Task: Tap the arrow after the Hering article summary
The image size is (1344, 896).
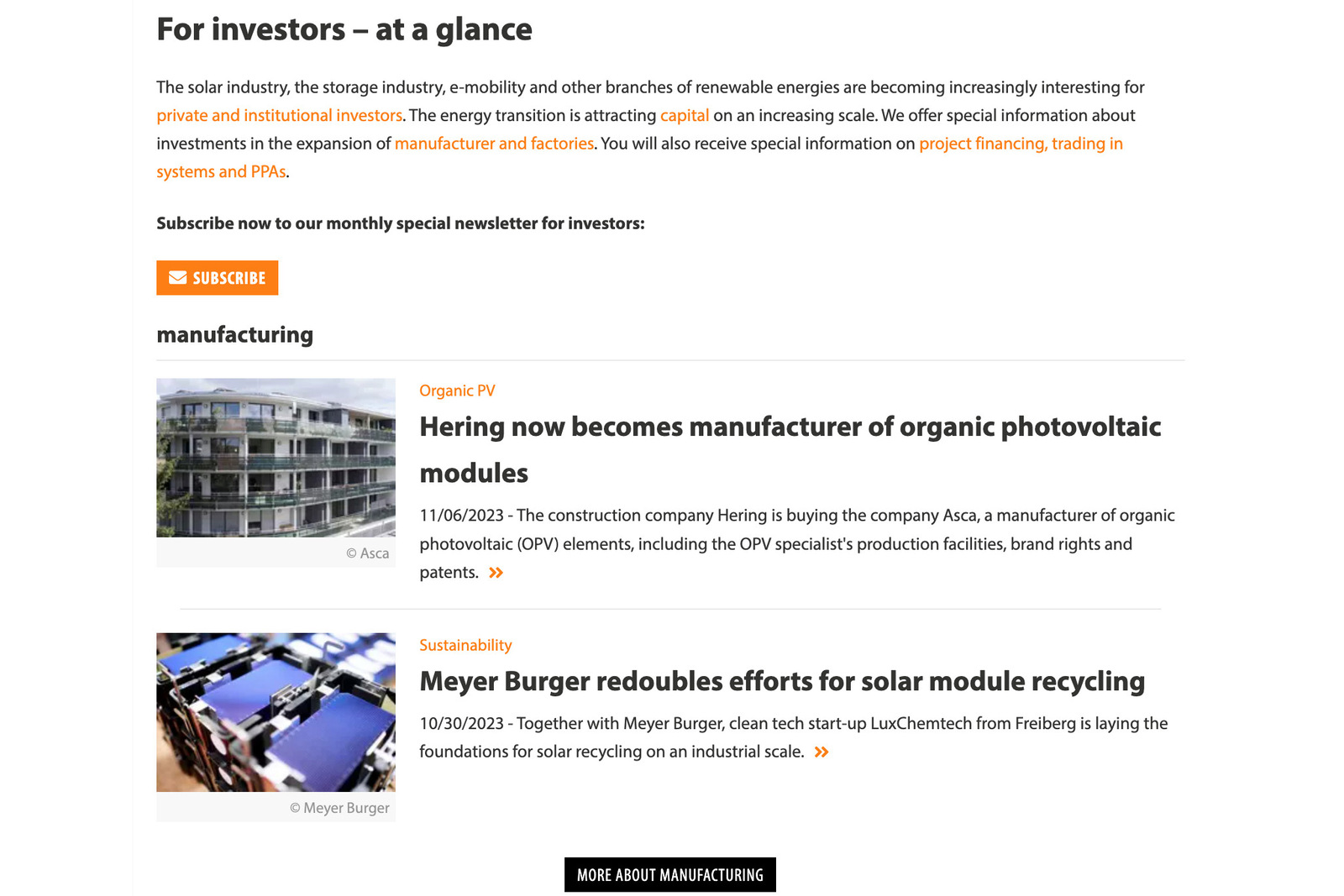Action: click(x=496, y=573)
